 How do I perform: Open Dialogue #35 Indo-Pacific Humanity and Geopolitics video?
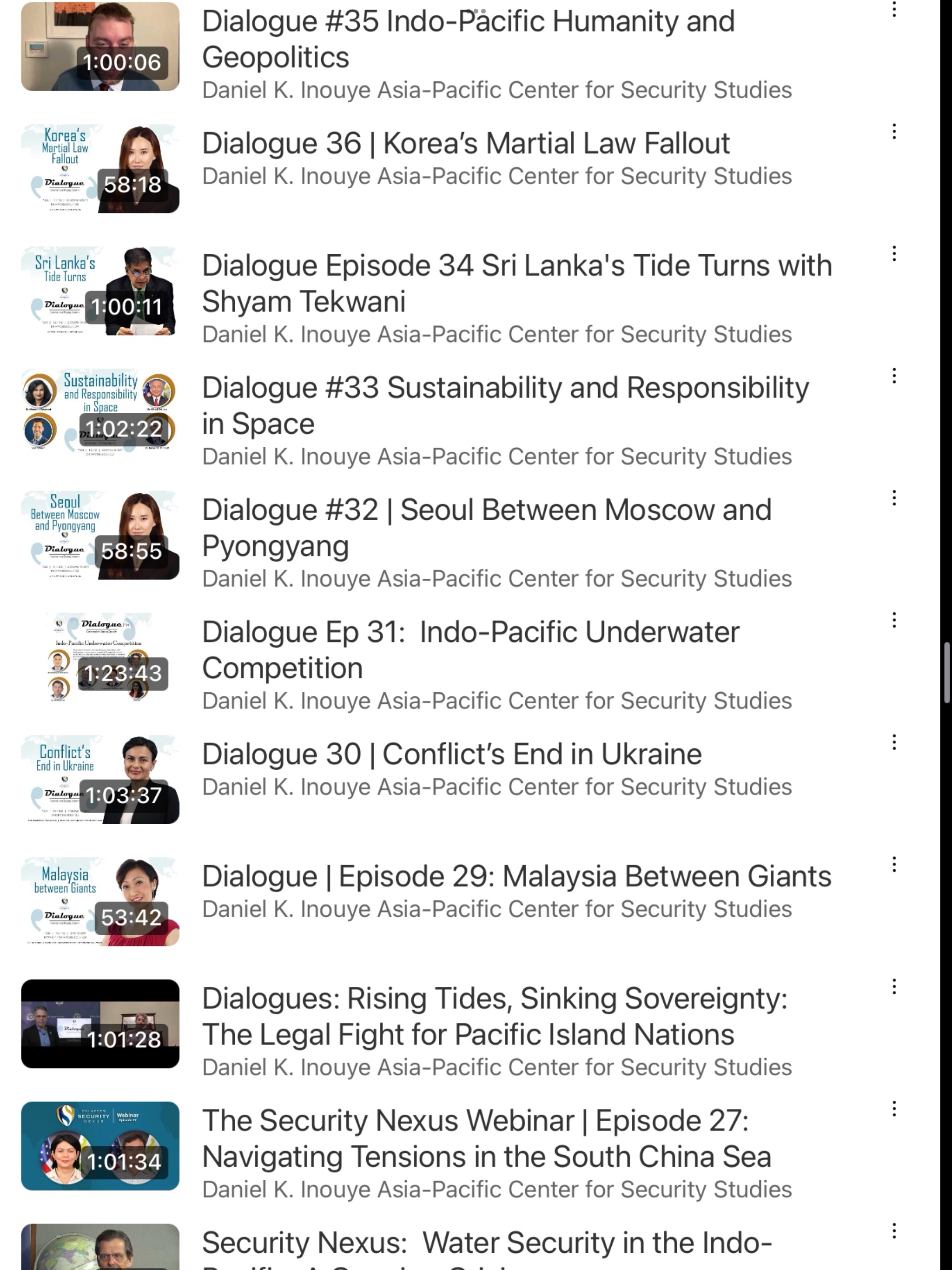(468, 39)
